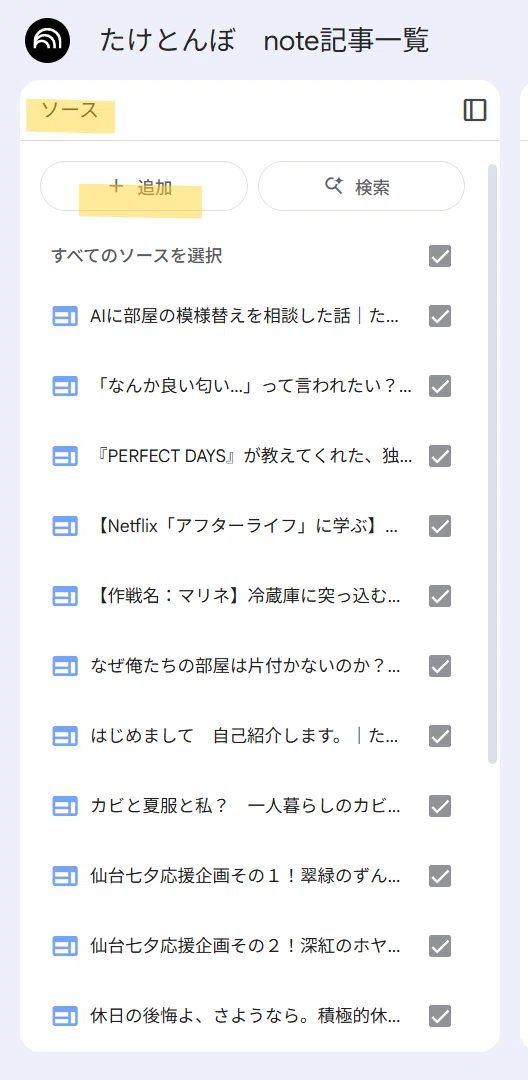The width and height of the screenshot is (528, 1080).
Task: Tap the NotebookLM logo to go home
Action: point(47,41)
